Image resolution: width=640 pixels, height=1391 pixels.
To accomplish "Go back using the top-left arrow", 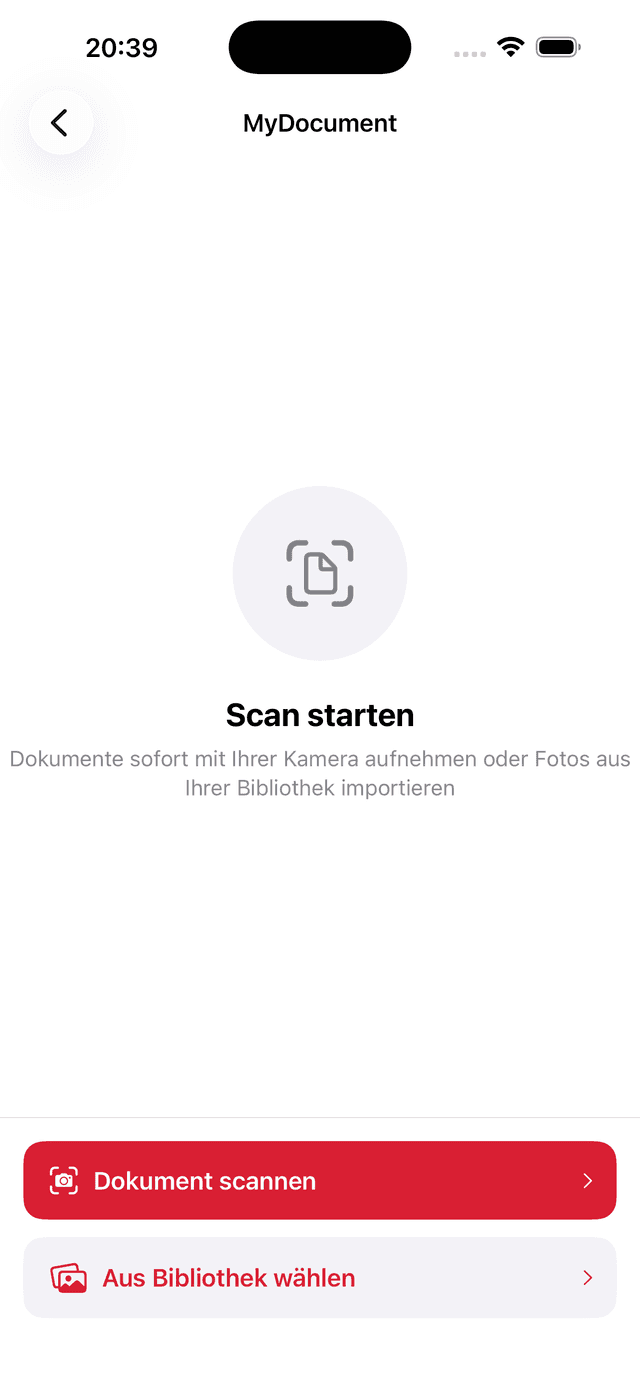I will [61, 123].
